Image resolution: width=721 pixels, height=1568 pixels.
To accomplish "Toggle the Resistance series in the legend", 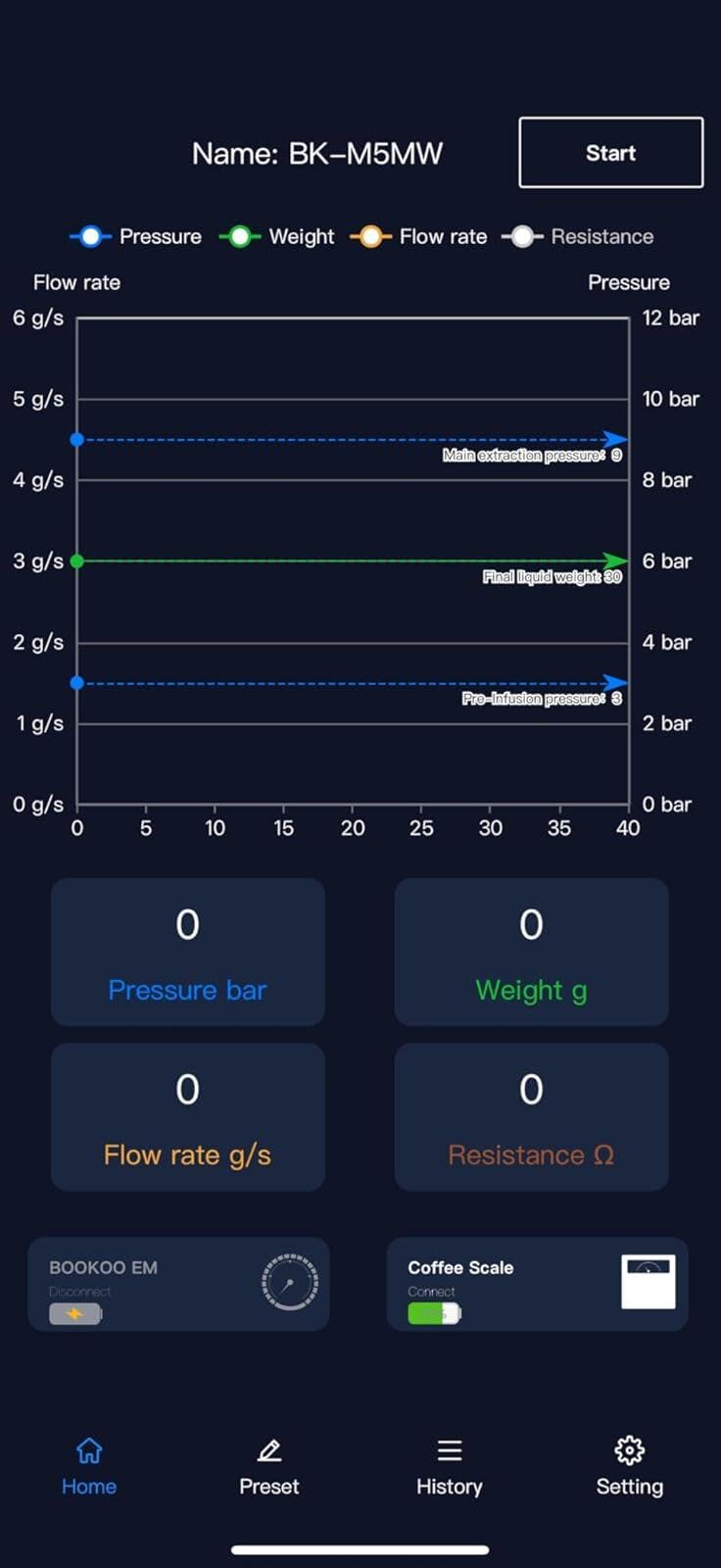I will pos(578,236).
